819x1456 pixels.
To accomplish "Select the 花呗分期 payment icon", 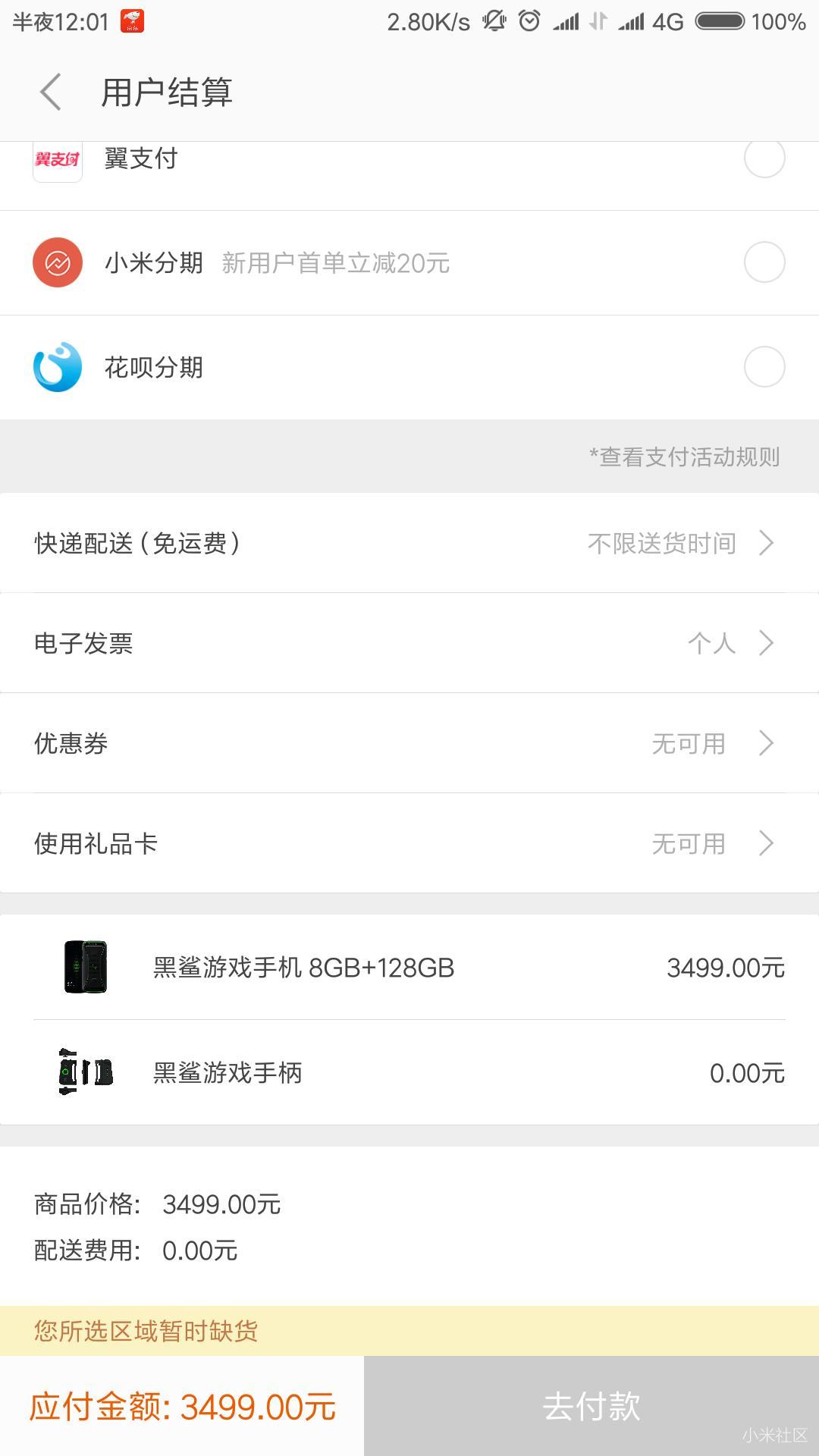I will pyautogui.click(x=57, y=367).
